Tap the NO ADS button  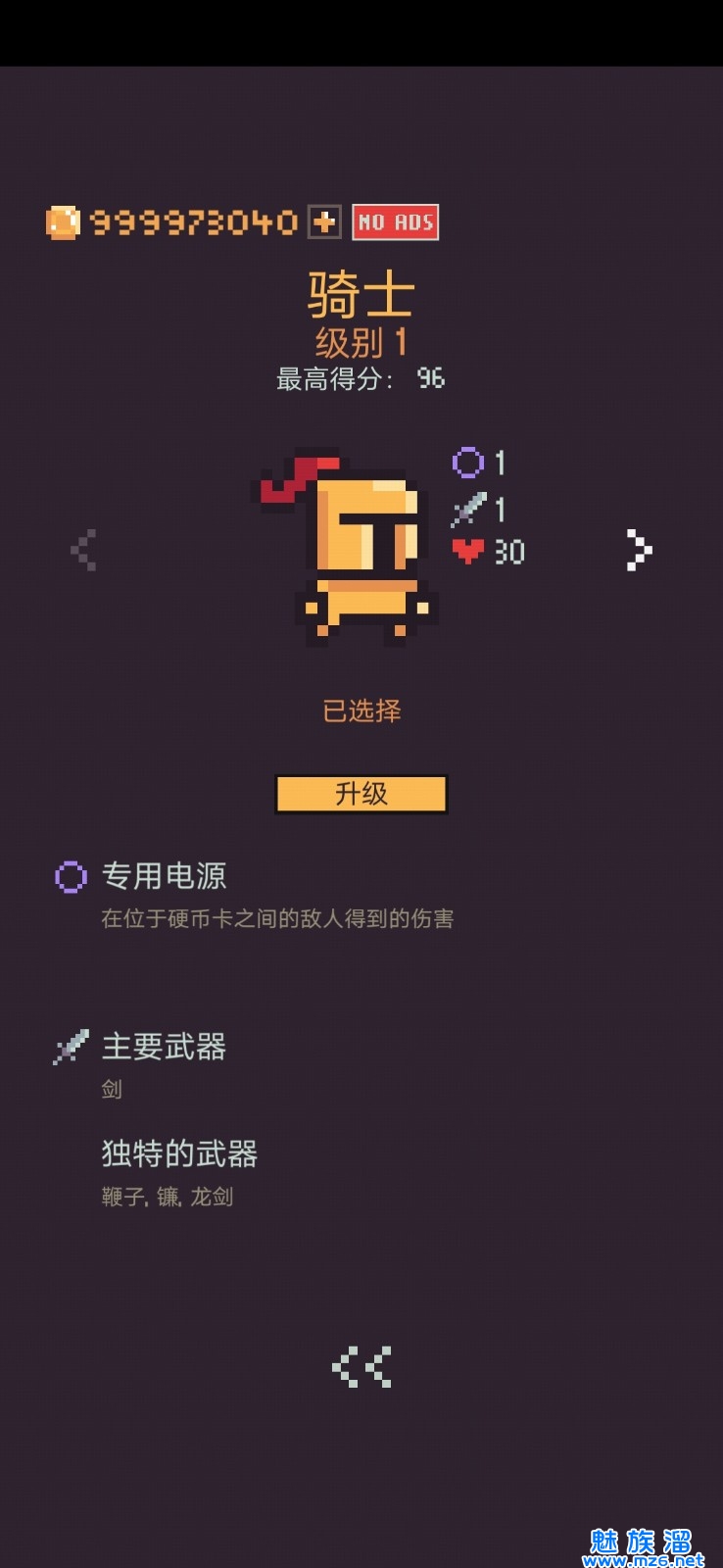click(x=395, y=222)
